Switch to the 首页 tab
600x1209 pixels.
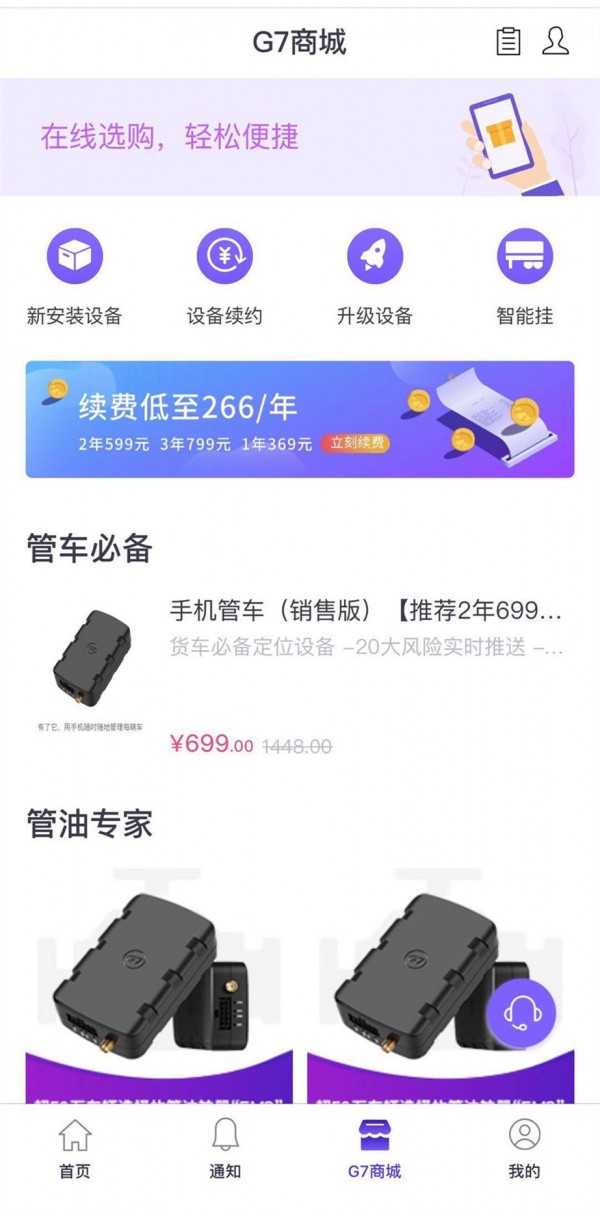75,1148
